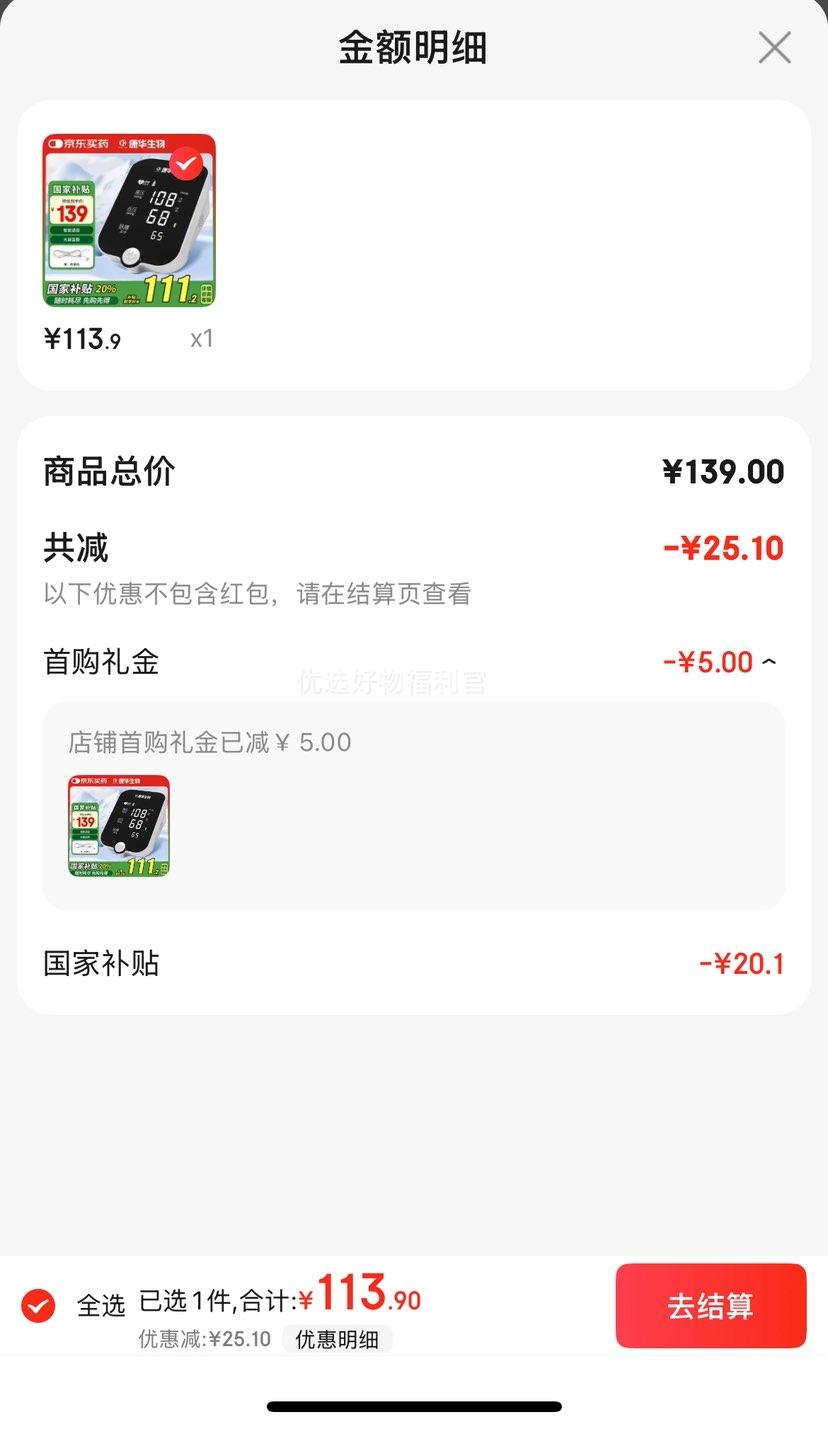The image size is (828, 1429).
Task: Collapse the 首购礼金 discount details
Action: pyautogui.click(x=769, y=662)
